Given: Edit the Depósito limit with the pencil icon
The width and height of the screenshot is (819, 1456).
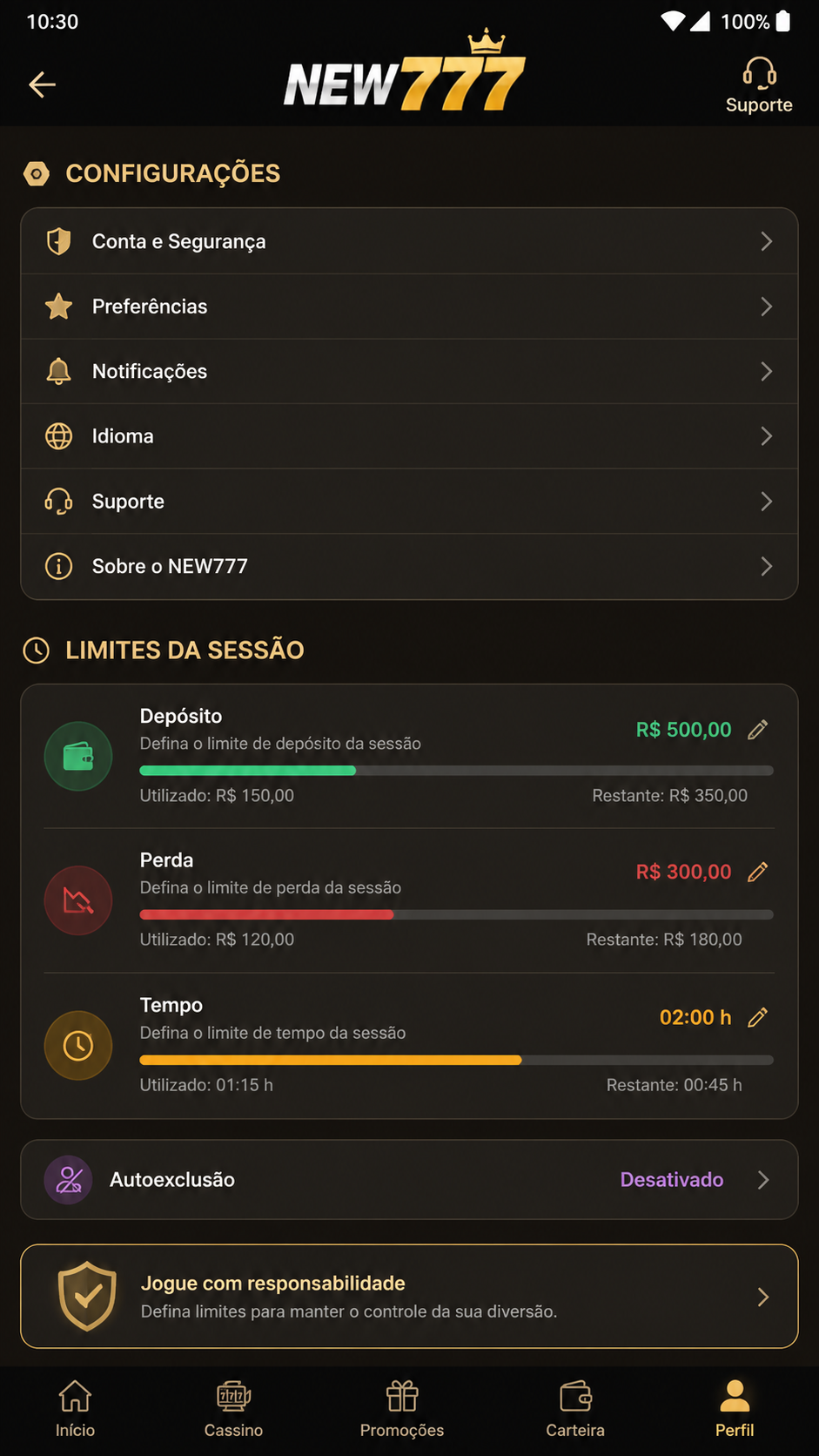Looking at the screenshot, I should 758,730.
